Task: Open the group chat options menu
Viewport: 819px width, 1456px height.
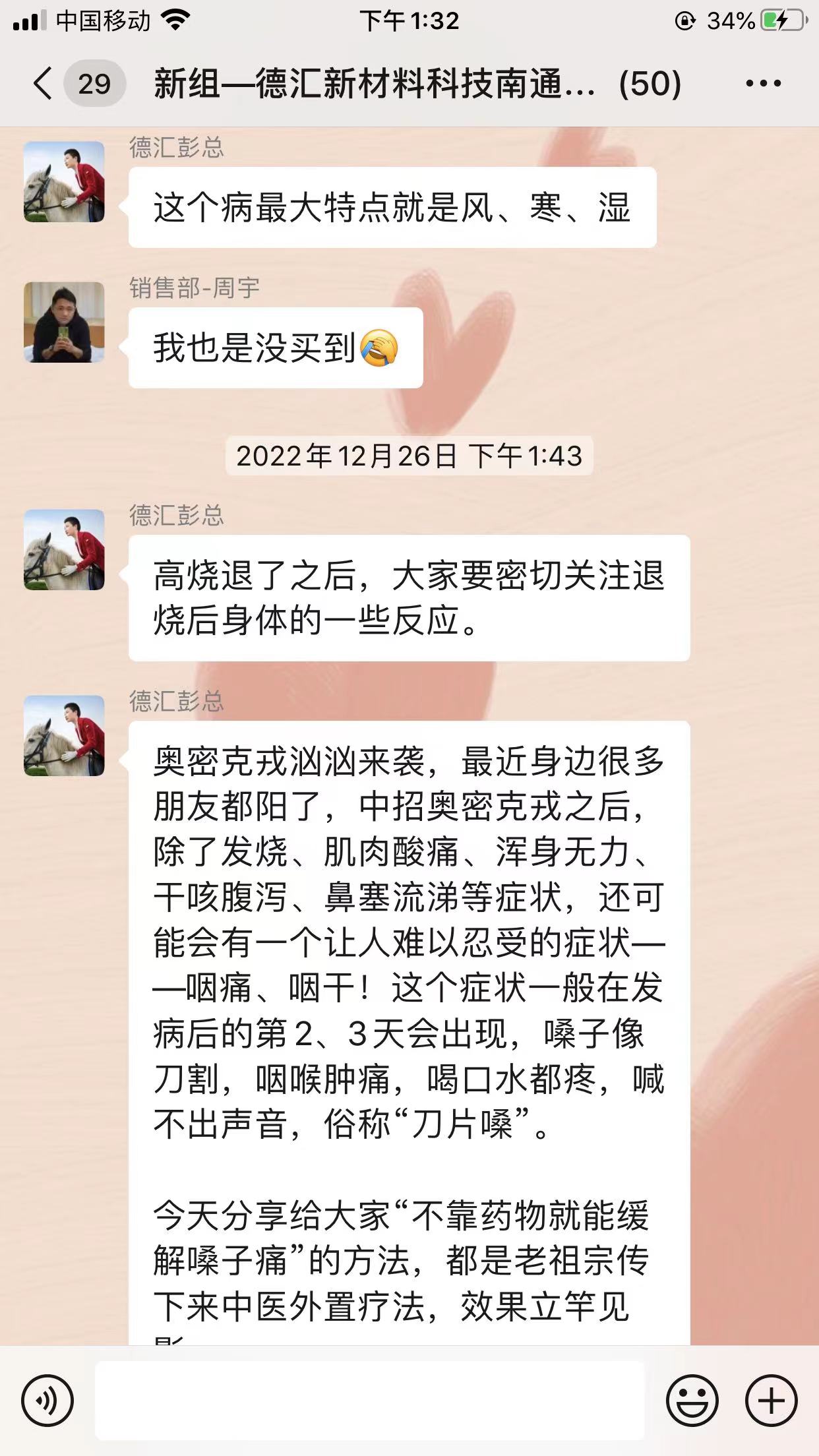Action: [763, 84]
